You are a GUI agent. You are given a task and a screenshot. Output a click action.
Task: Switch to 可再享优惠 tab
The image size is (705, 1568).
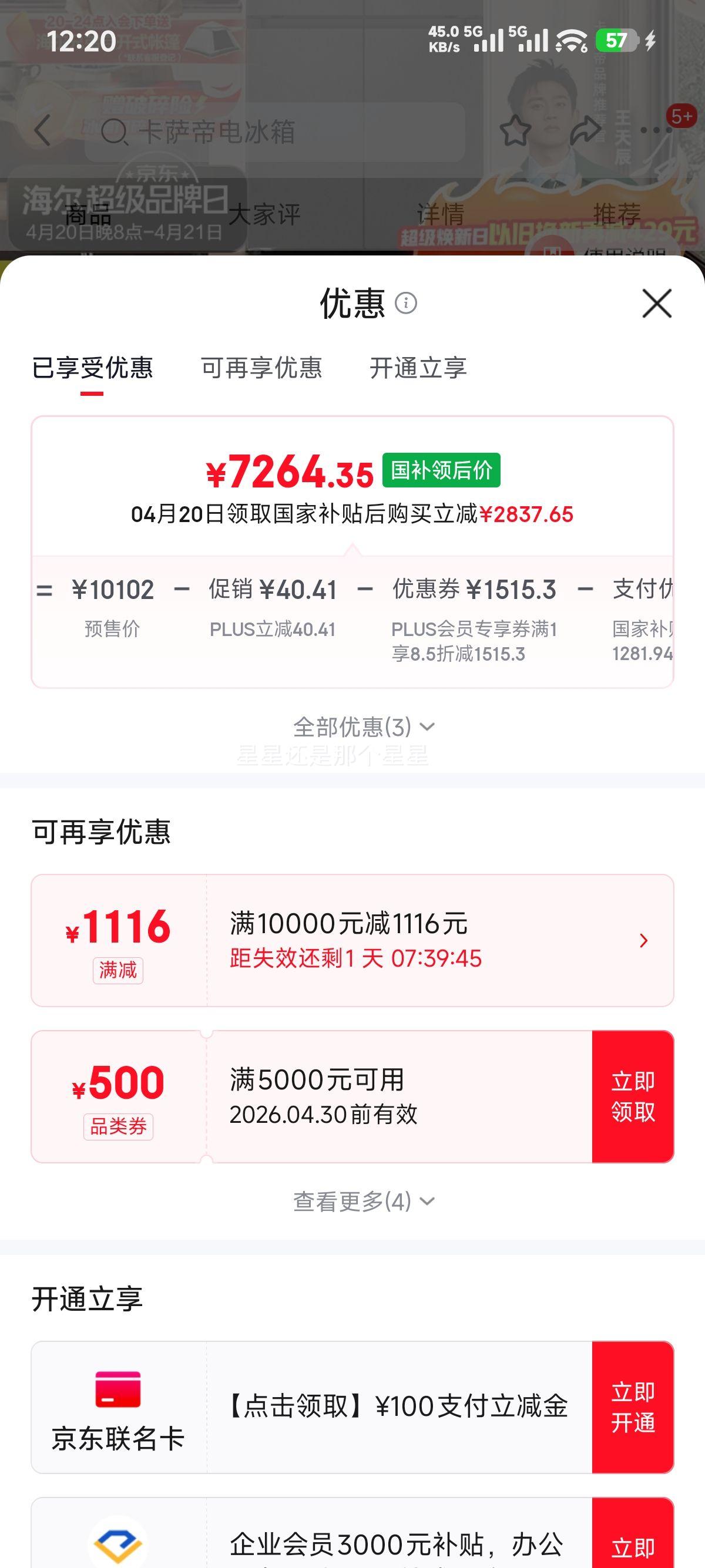(x=263, y=369)
